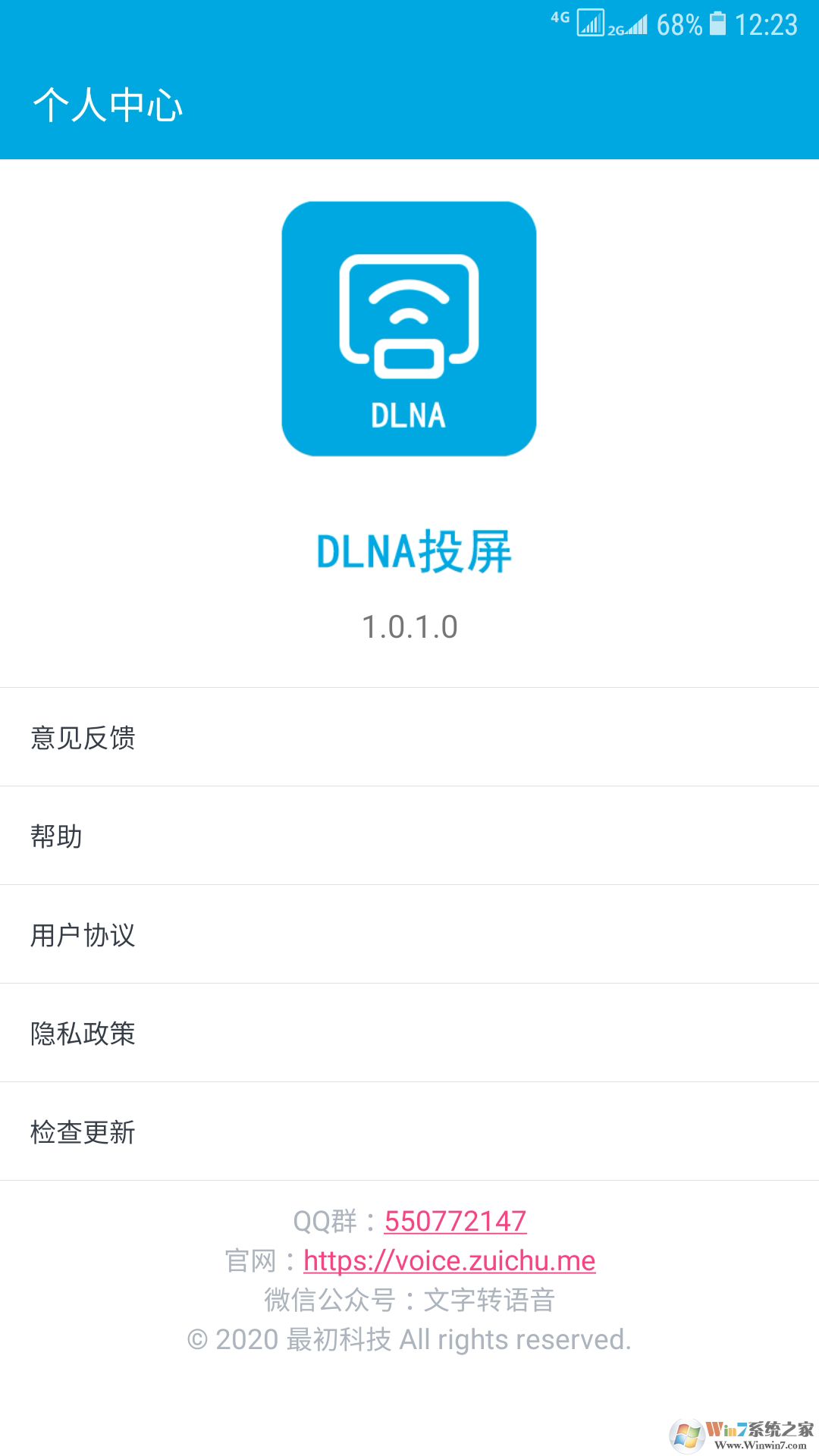Tap the 4G network indicator icon
The width and height of the screenshot is (819, 1456).
pyautogui.click(x=559, y=17)
